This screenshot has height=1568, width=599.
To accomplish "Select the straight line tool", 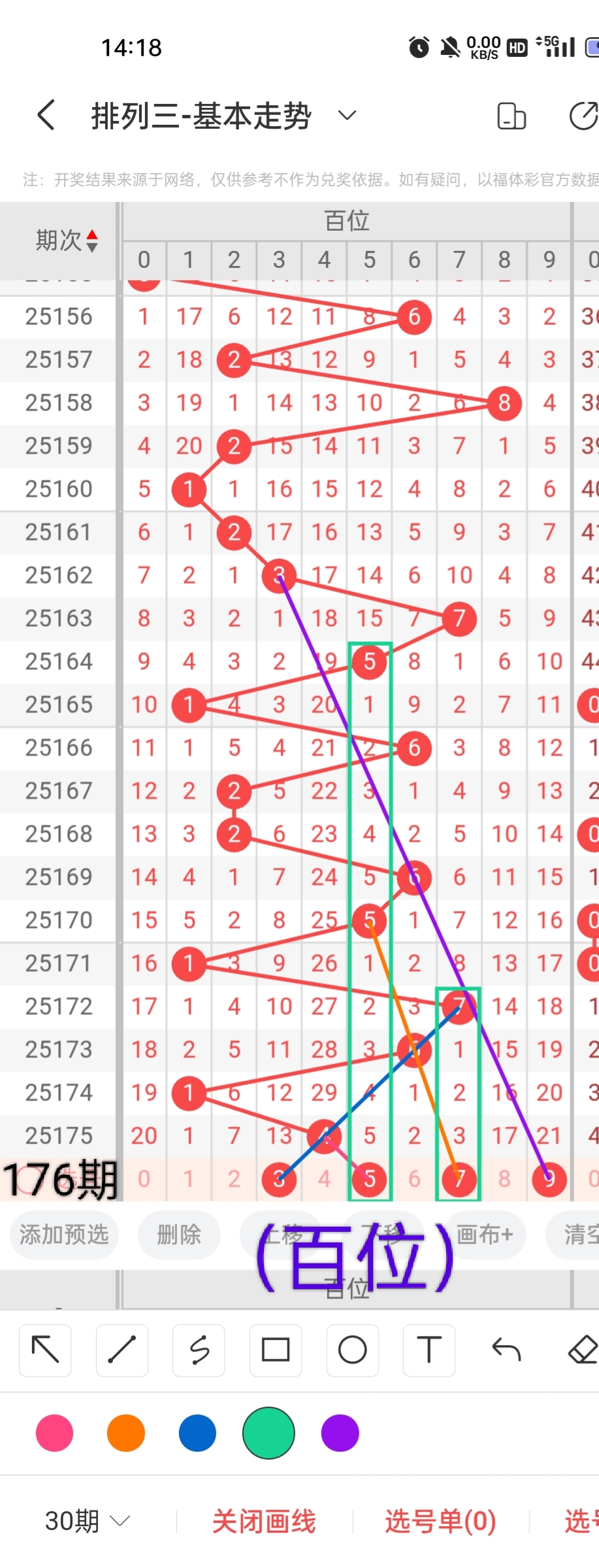I will [122, 1350].
